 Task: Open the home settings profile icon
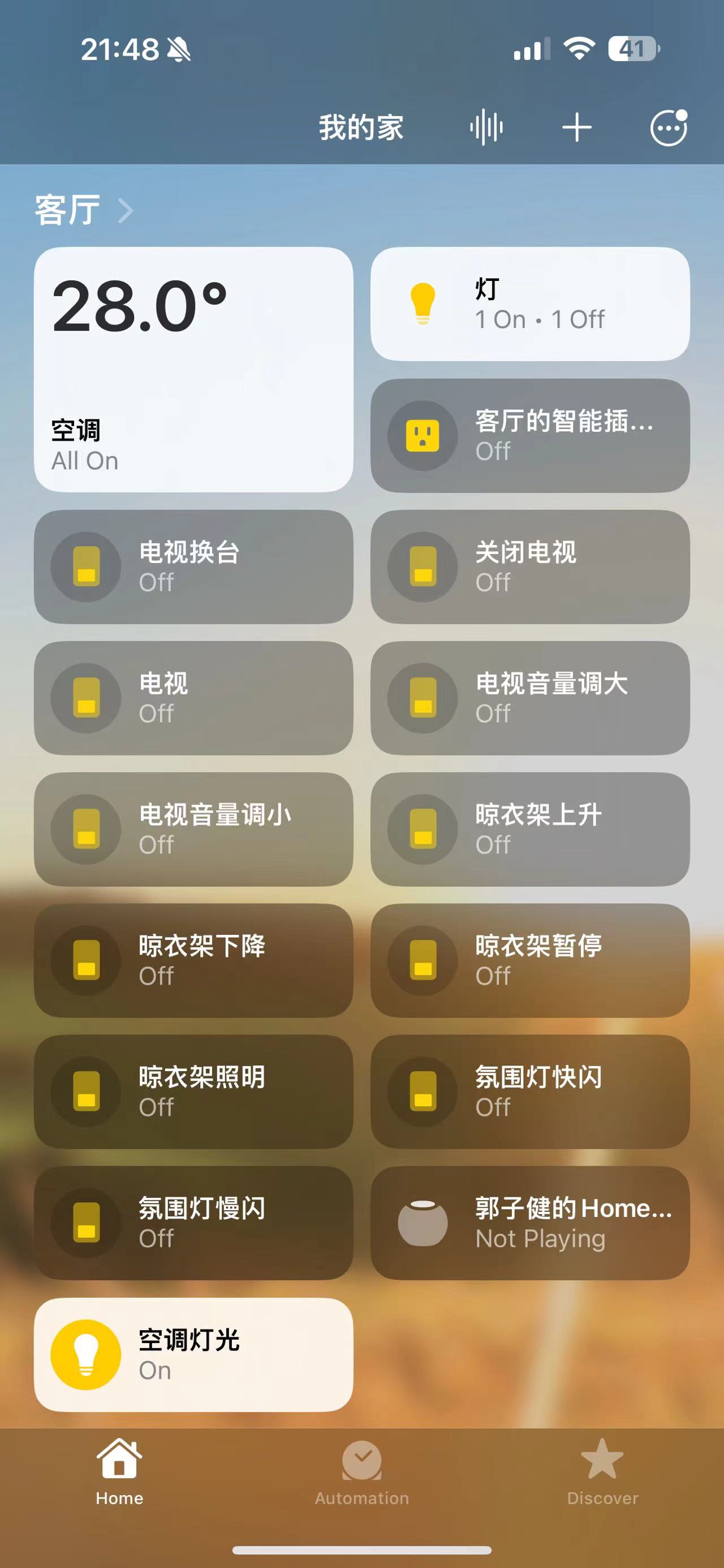click(667, 128)
